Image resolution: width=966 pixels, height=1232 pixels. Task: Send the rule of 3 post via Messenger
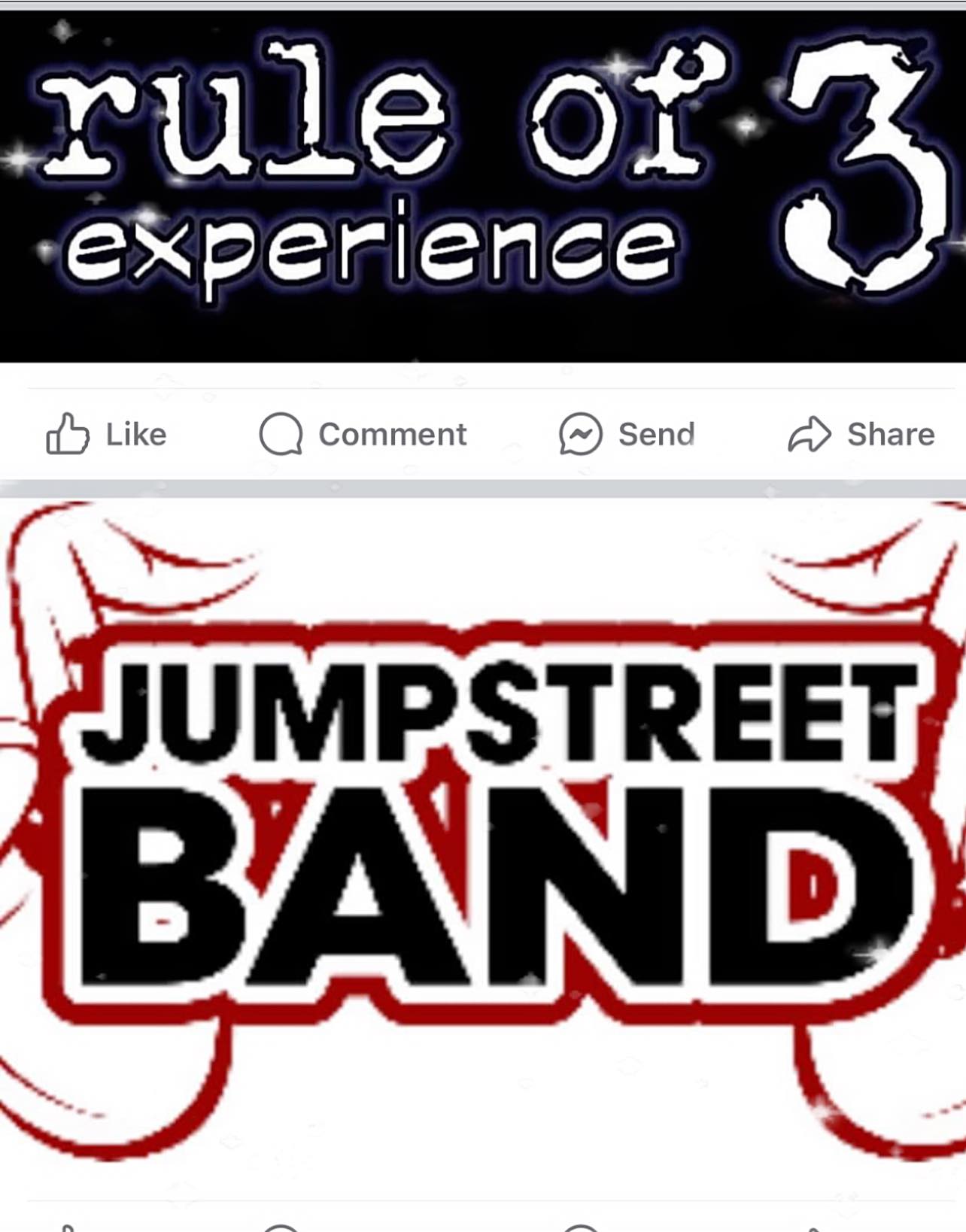627,434
